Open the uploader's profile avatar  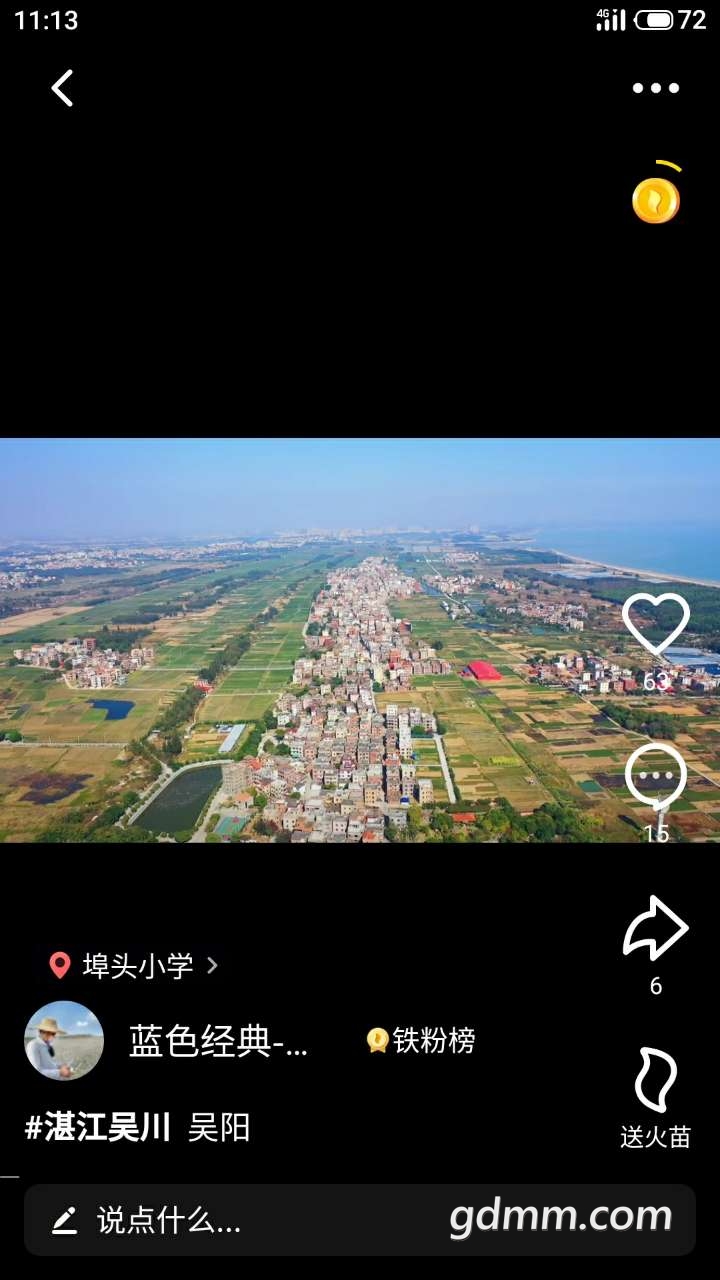64,1041
